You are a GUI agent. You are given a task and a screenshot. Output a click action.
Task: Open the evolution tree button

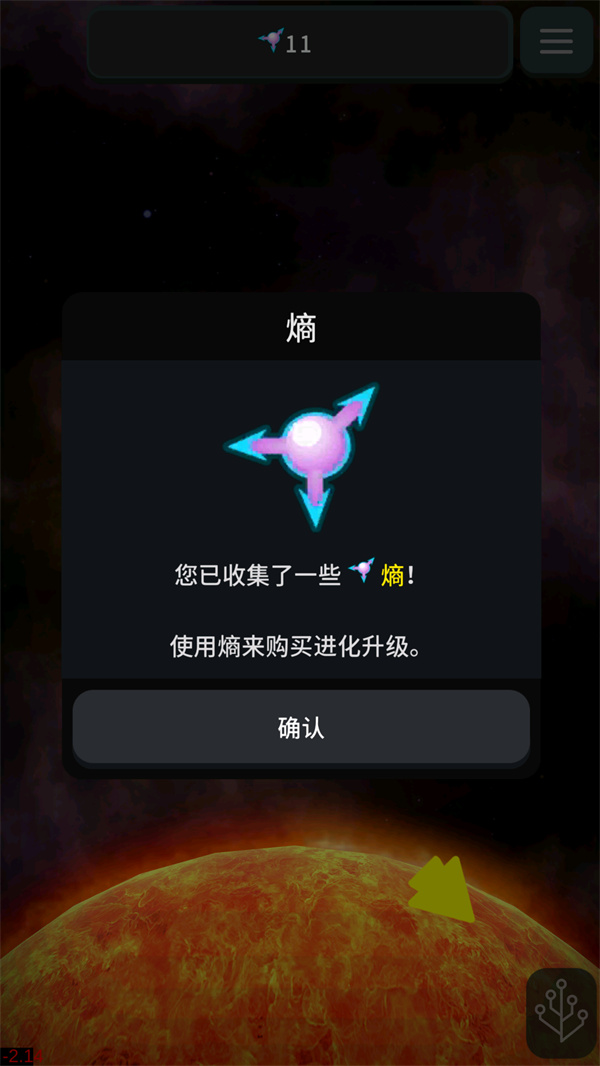pyautogui.click(x=560, y=1012)
